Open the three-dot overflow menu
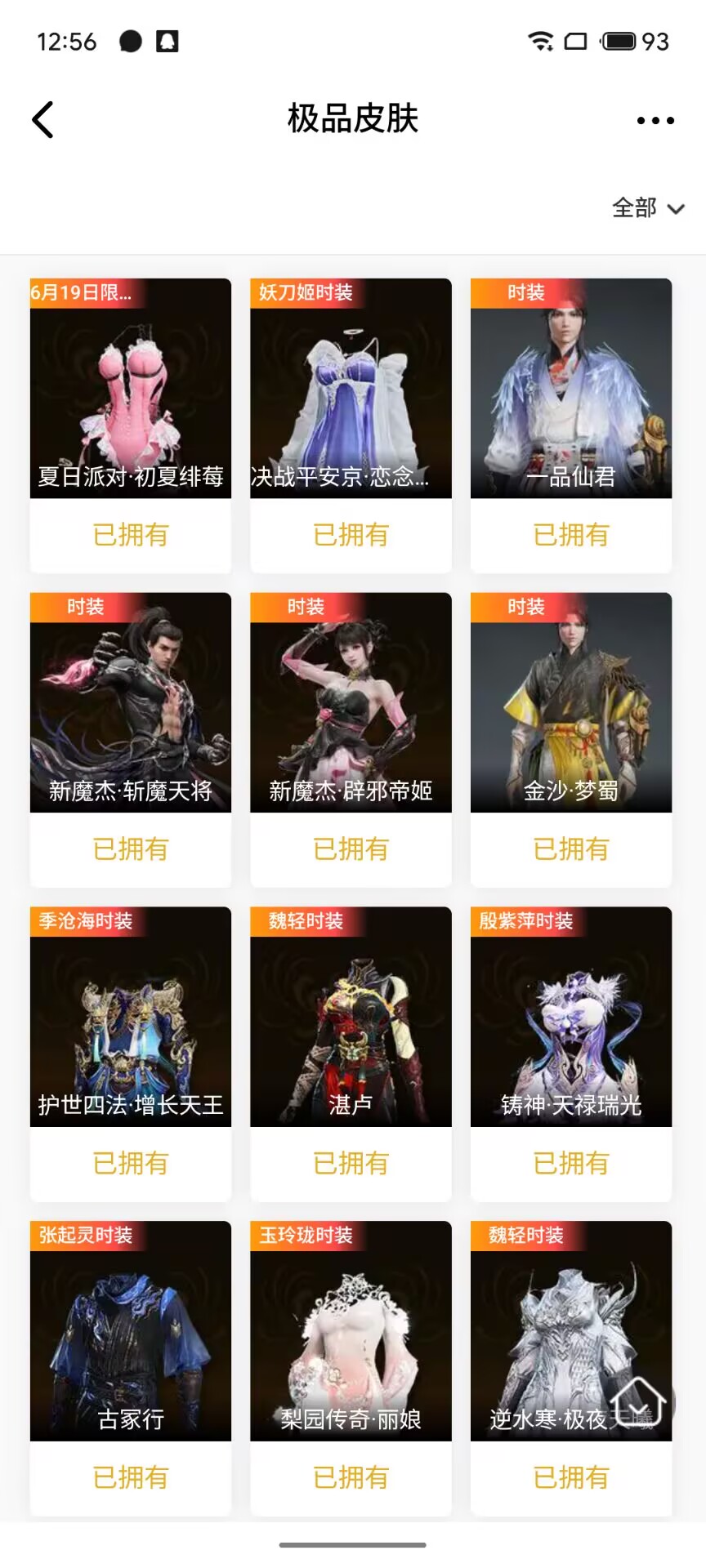Screen dimensions: 706x1568 pyautogui.click(x=655, y=121)
